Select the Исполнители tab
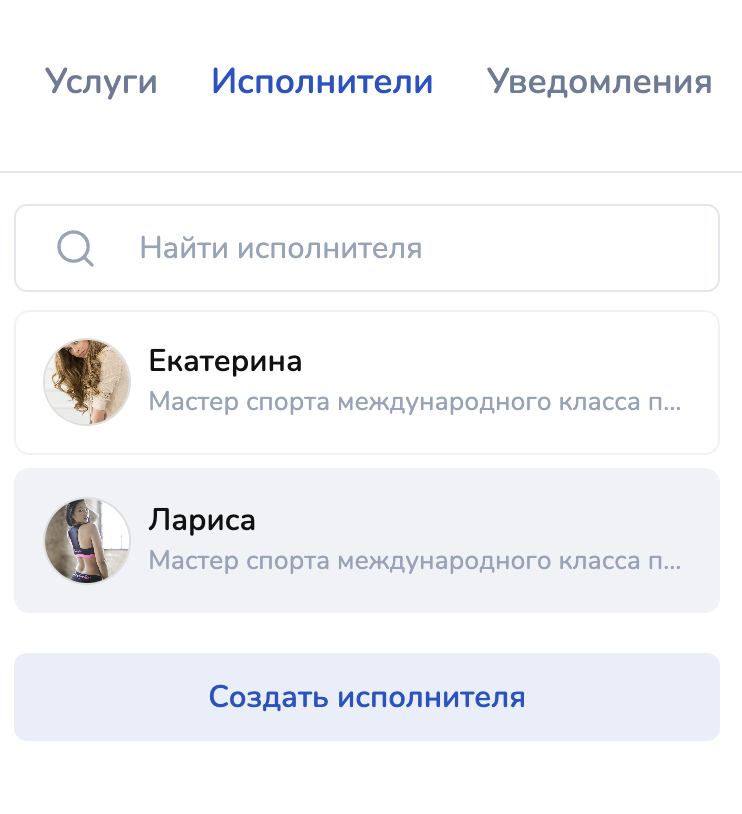Image resolution: width=742 pixels, height=814 pixels. coord(322,82)
